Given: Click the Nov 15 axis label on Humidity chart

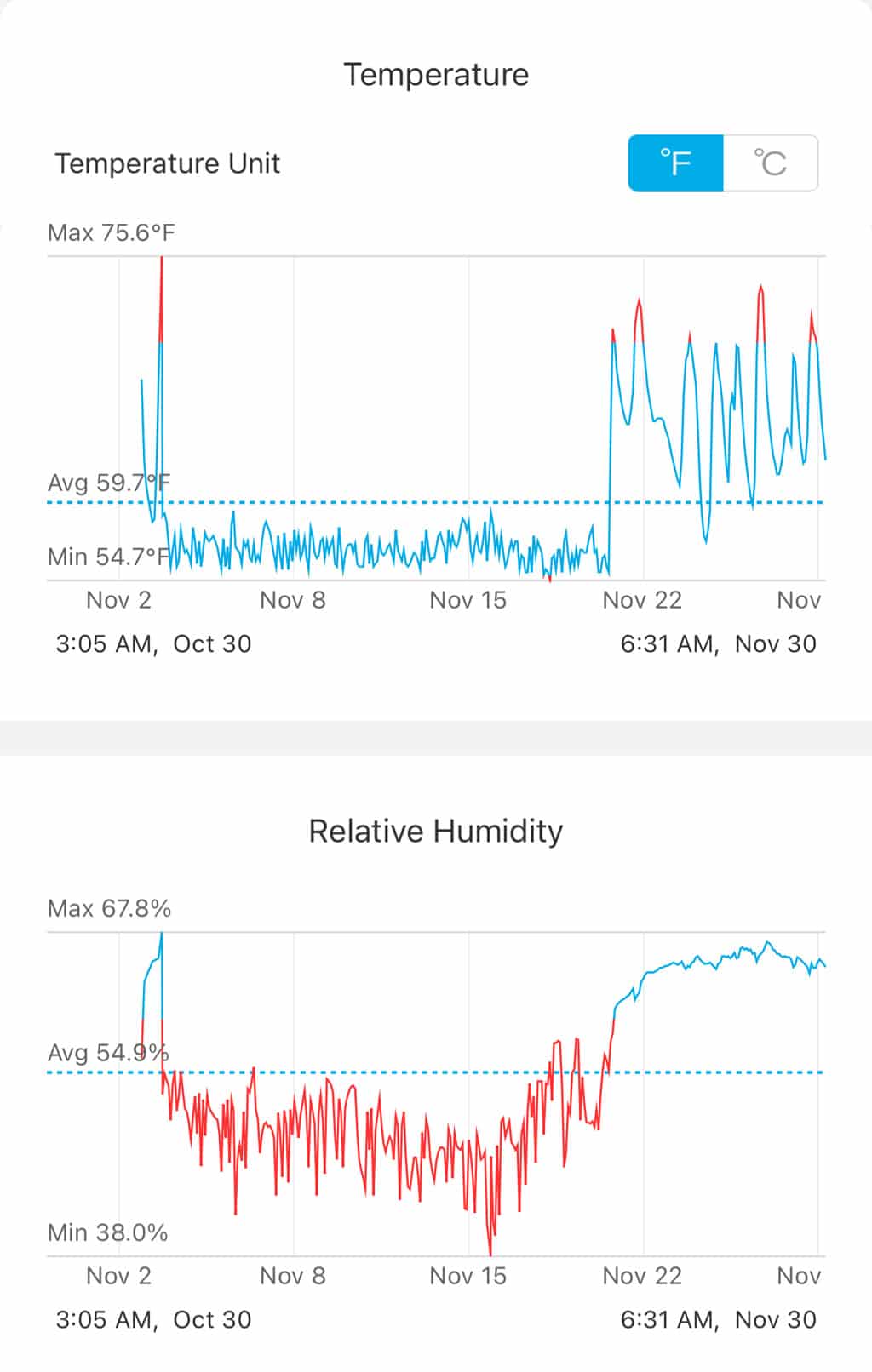Looking at the screenshot, I should click(x=468, y=1276).
